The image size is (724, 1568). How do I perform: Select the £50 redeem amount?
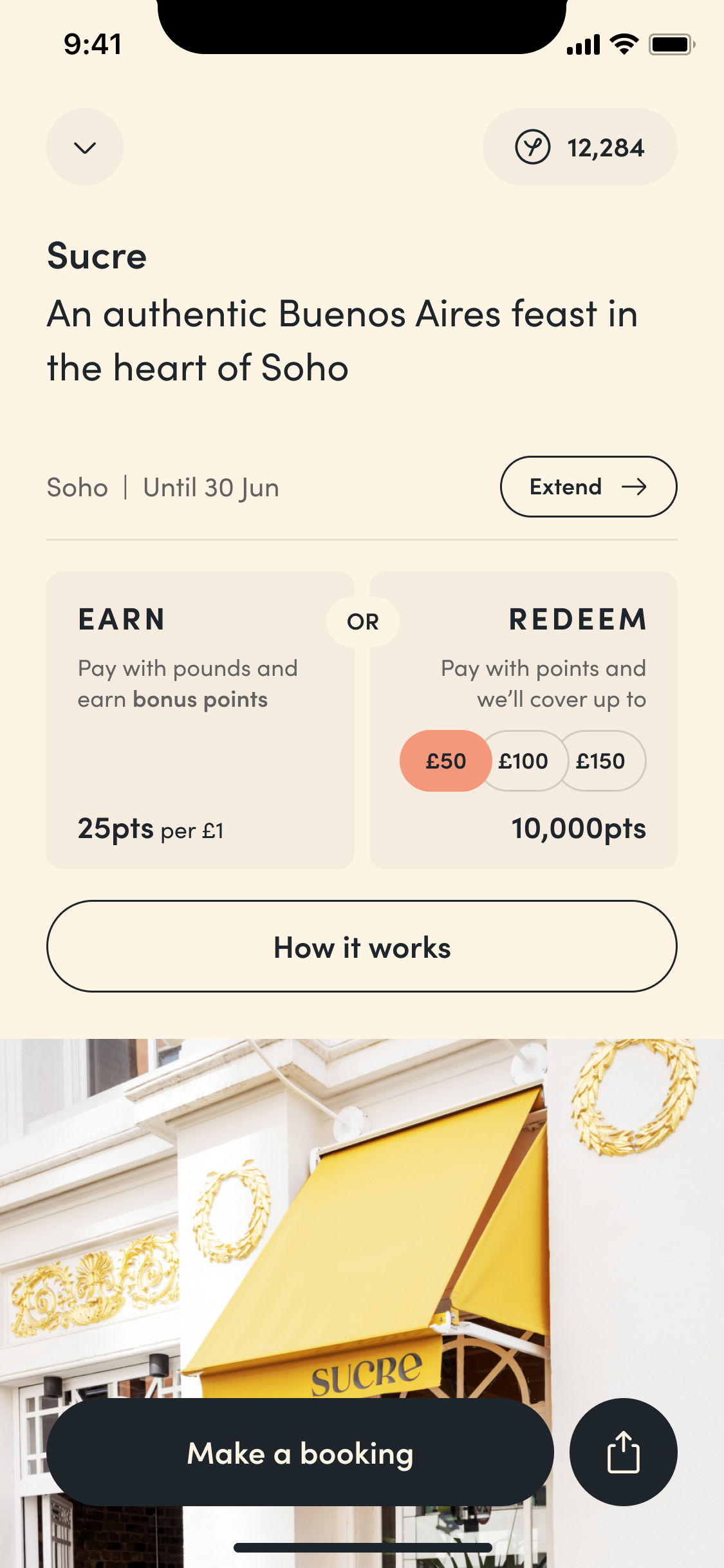coord(445,761)
